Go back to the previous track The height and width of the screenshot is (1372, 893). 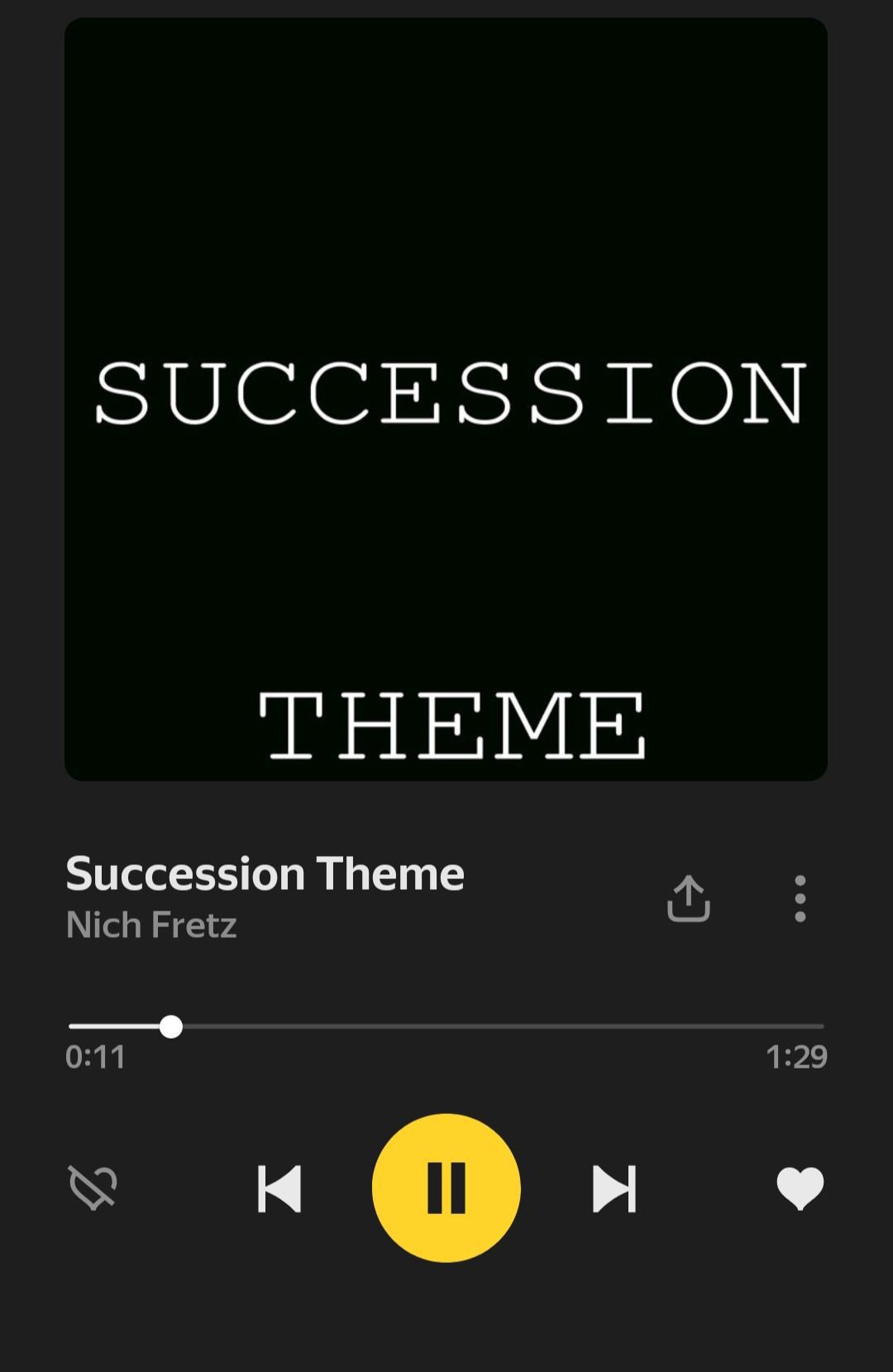pyautogui.click(x=279, y=1189)
